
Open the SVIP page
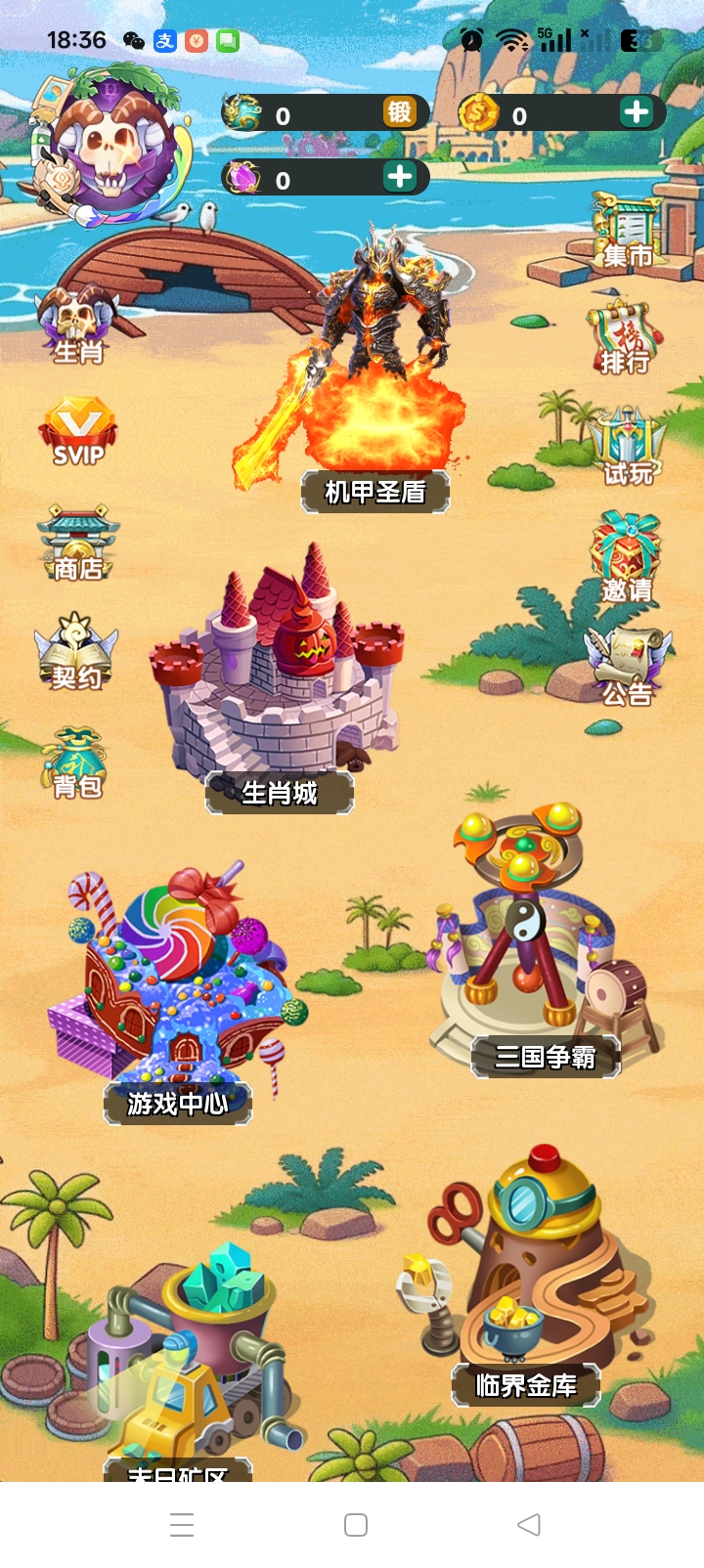tap(78, 432)
